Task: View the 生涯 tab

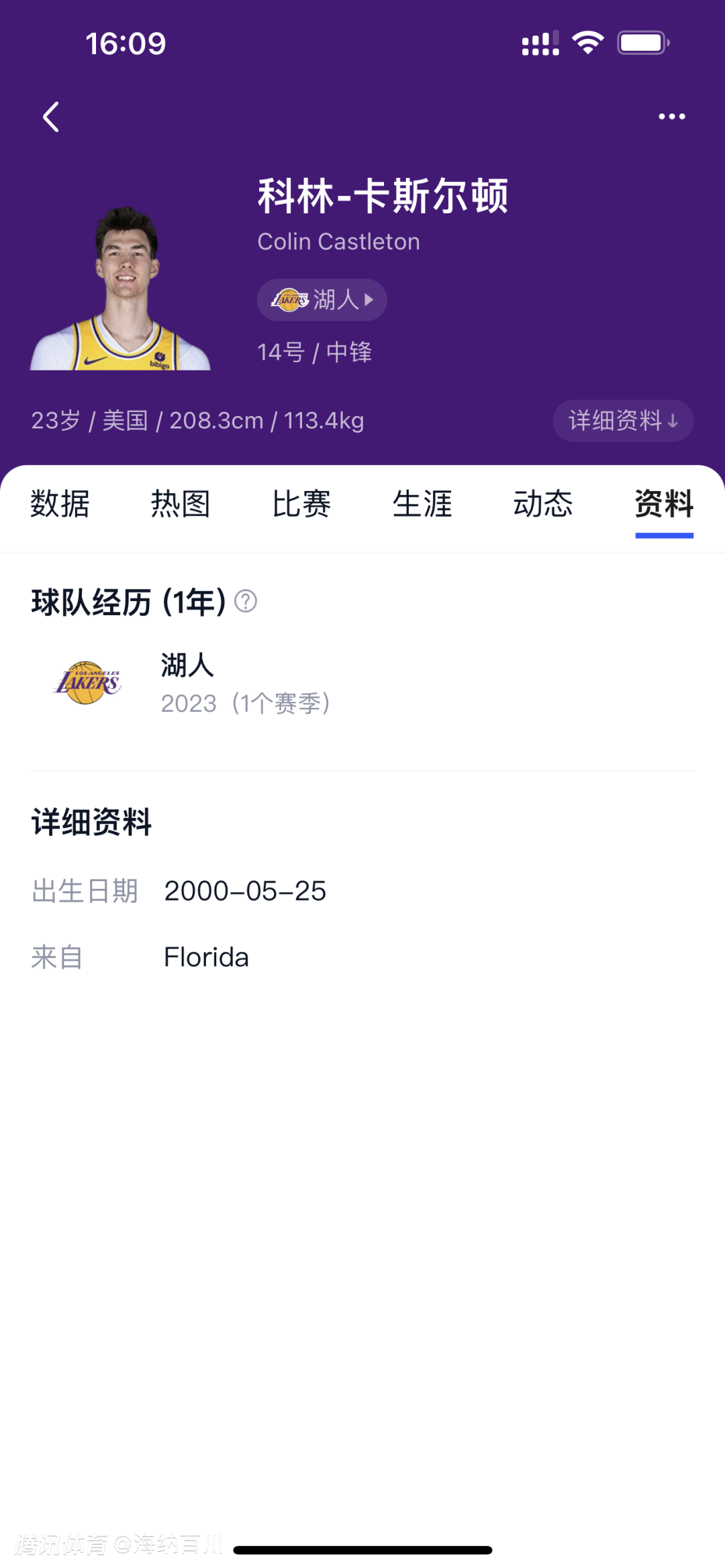Action: [422, 504]
